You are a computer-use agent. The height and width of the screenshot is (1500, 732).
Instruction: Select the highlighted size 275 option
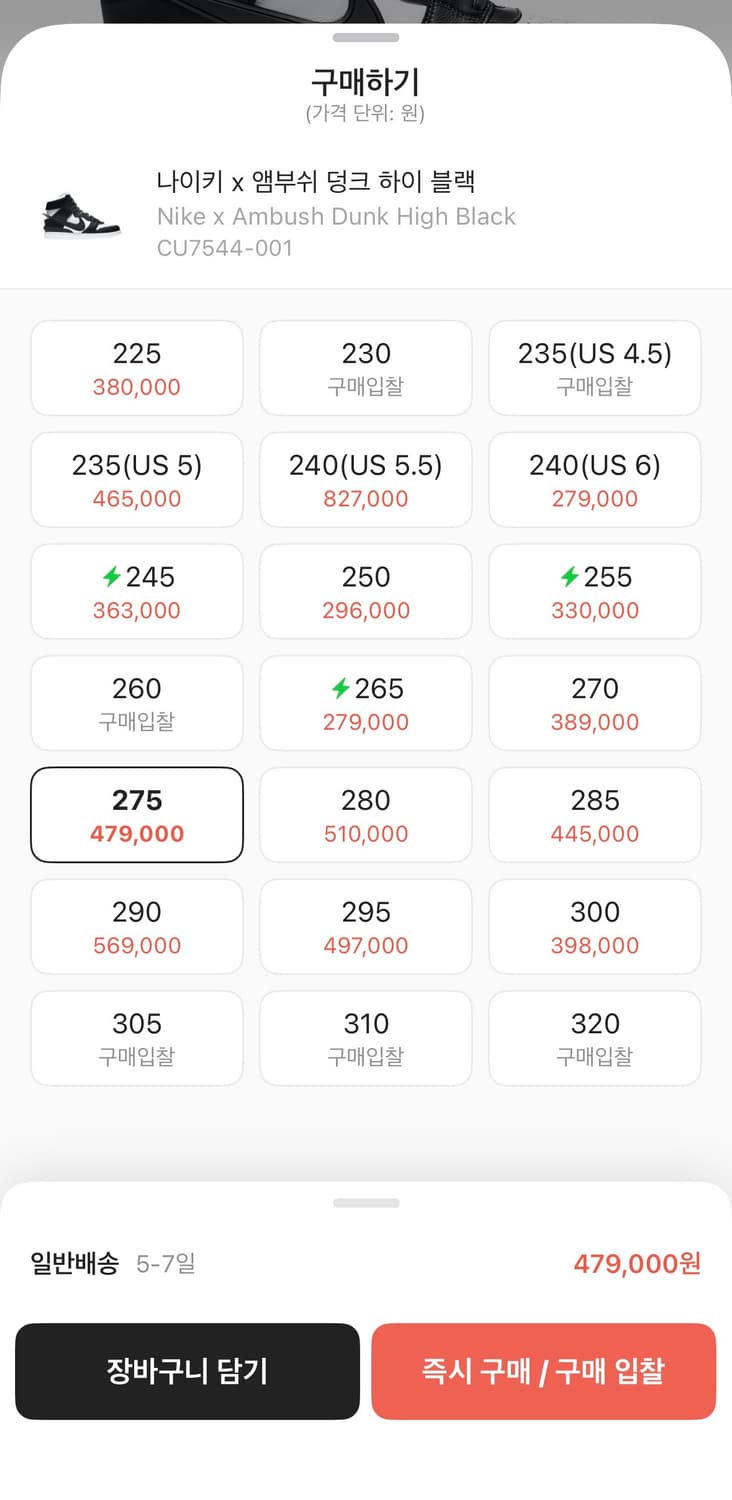(x=136, y=814)
